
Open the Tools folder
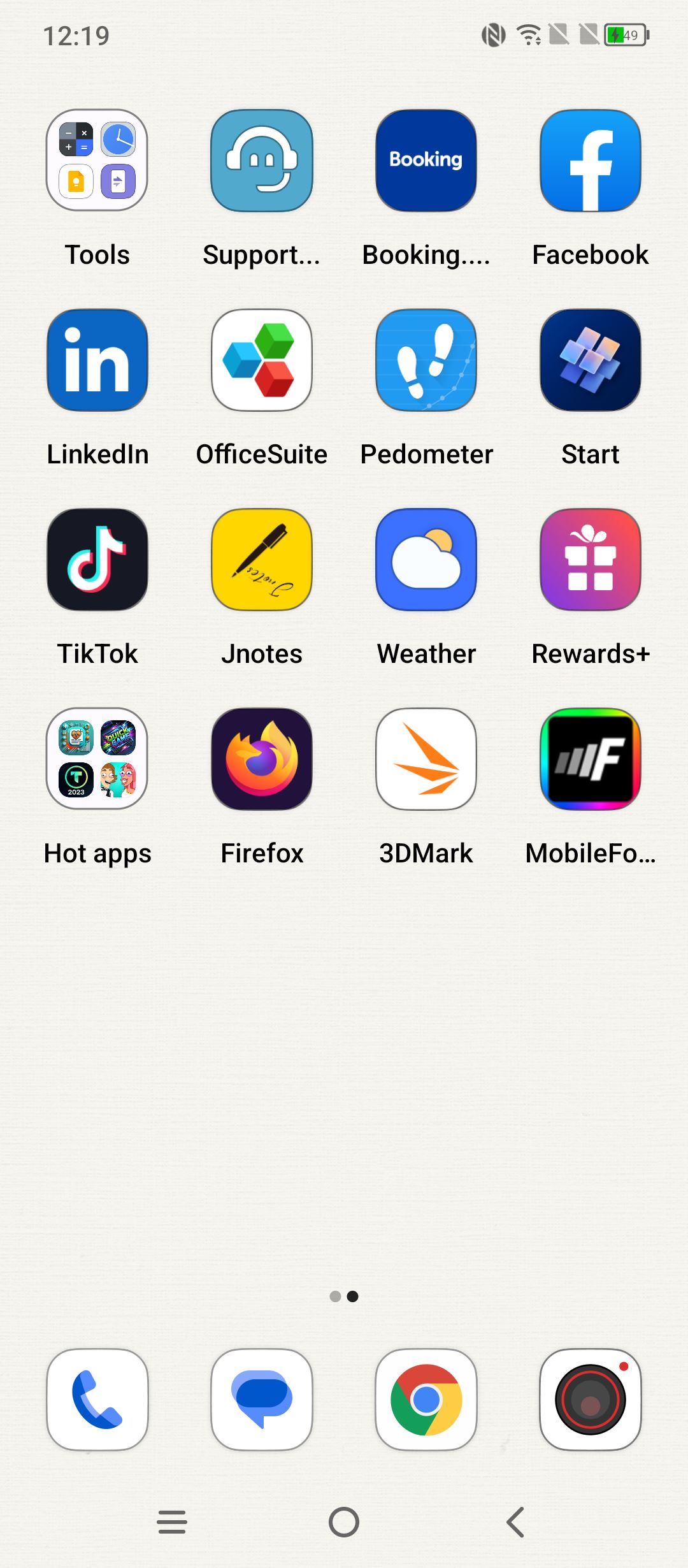[x=97, y=160]
